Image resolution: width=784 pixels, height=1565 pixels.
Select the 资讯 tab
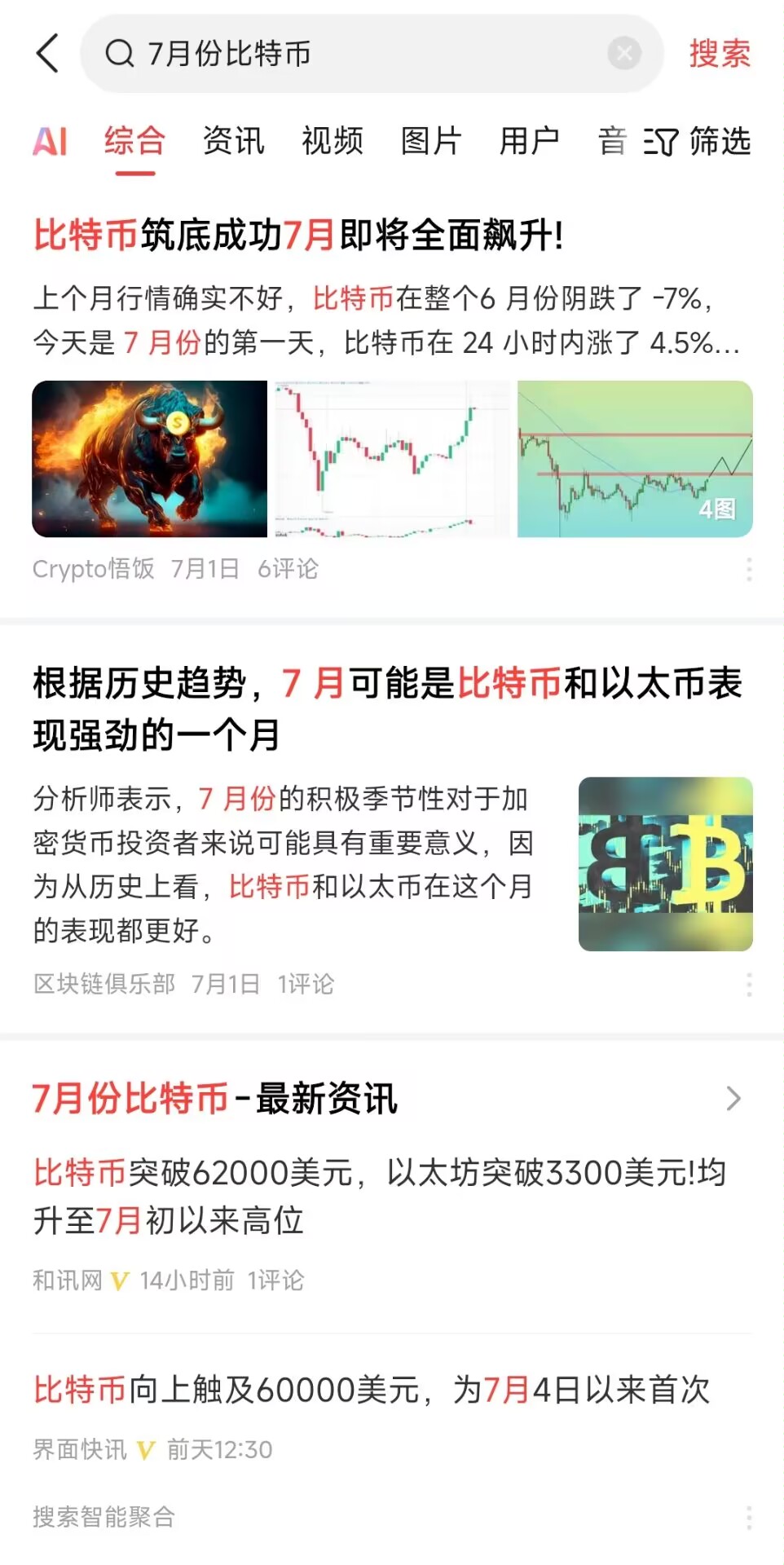[234, 142]
